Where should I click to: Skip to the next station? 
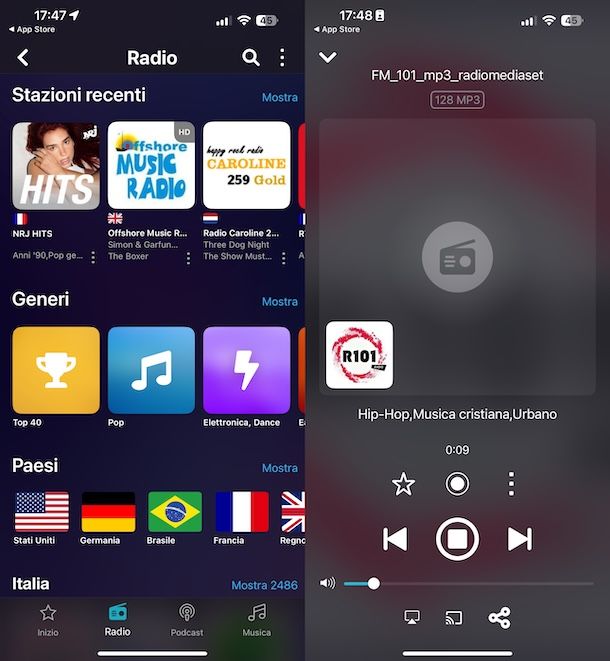[x=519, y=539]
